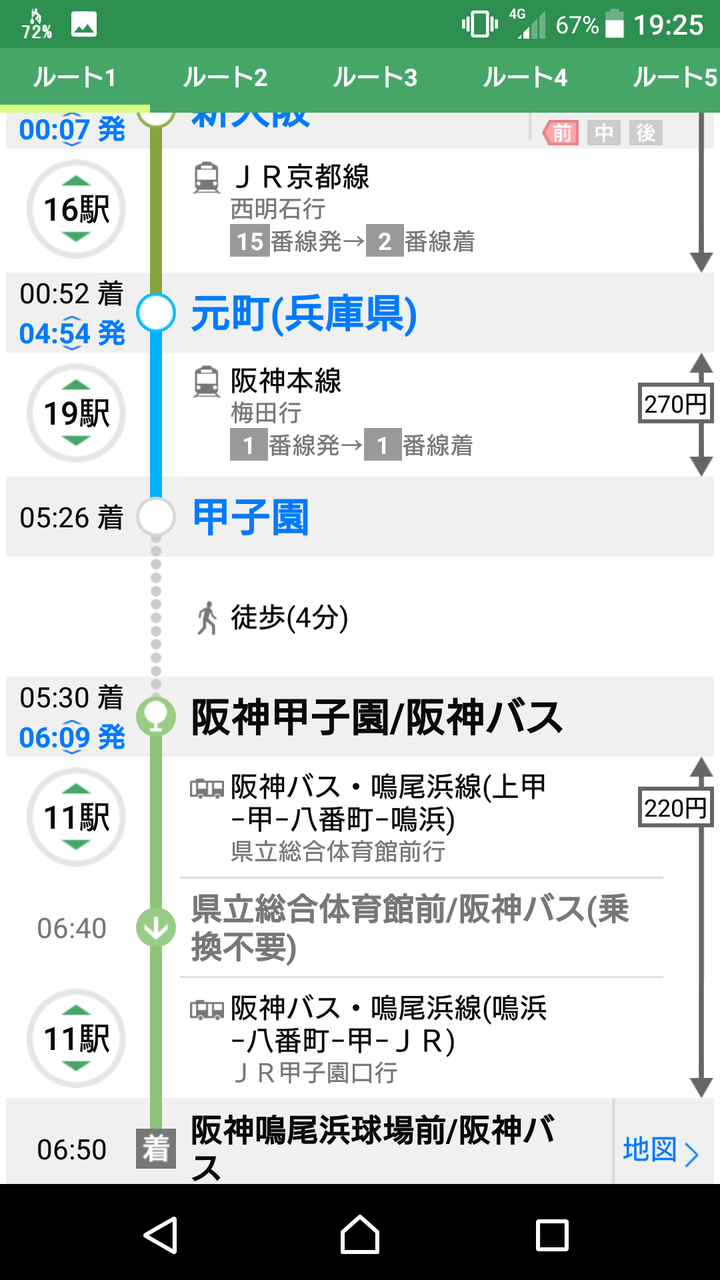This screenshot has height=1280, width=720.
Task: Select the ルート1 tab
Action: pos(75,78)
